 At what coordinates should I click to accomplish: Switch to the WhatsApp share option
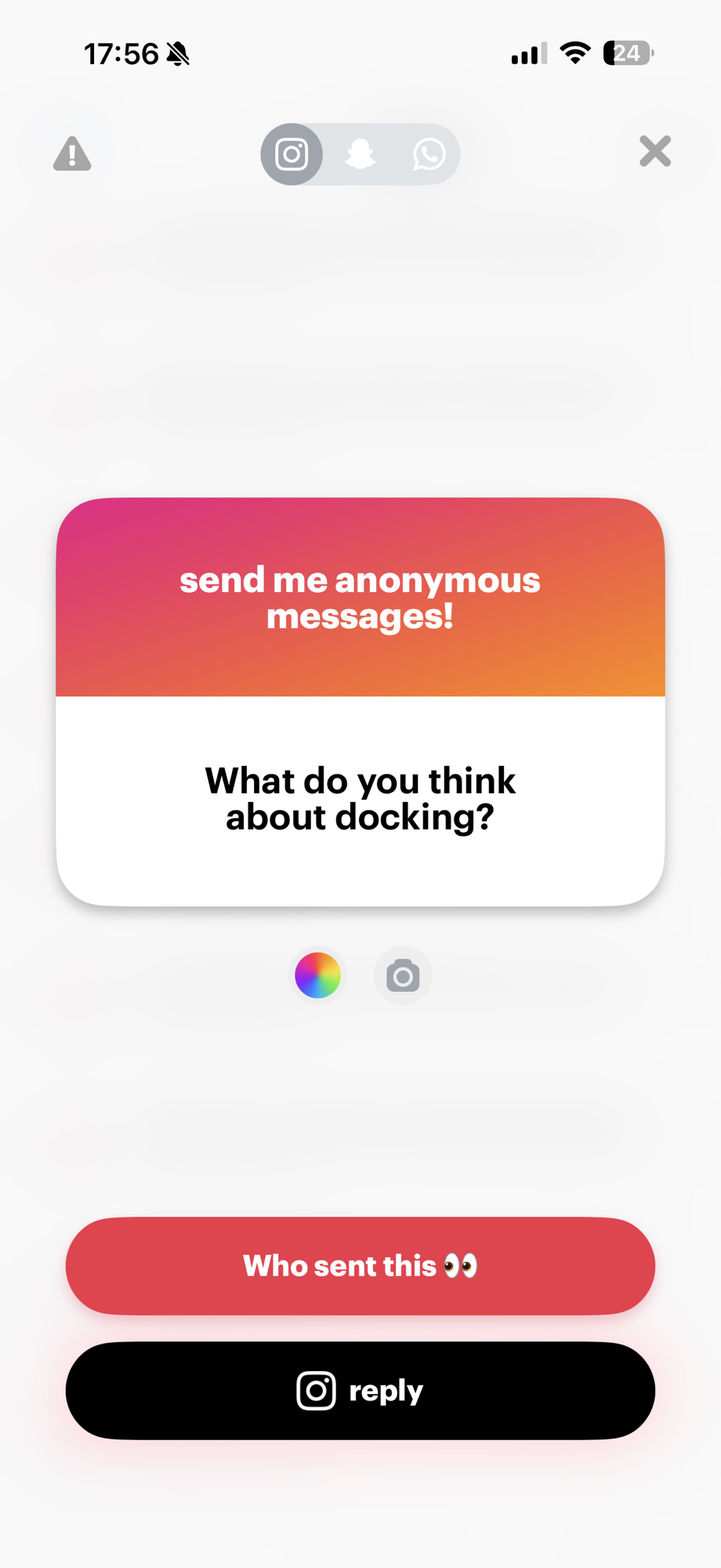click(429, 154)
